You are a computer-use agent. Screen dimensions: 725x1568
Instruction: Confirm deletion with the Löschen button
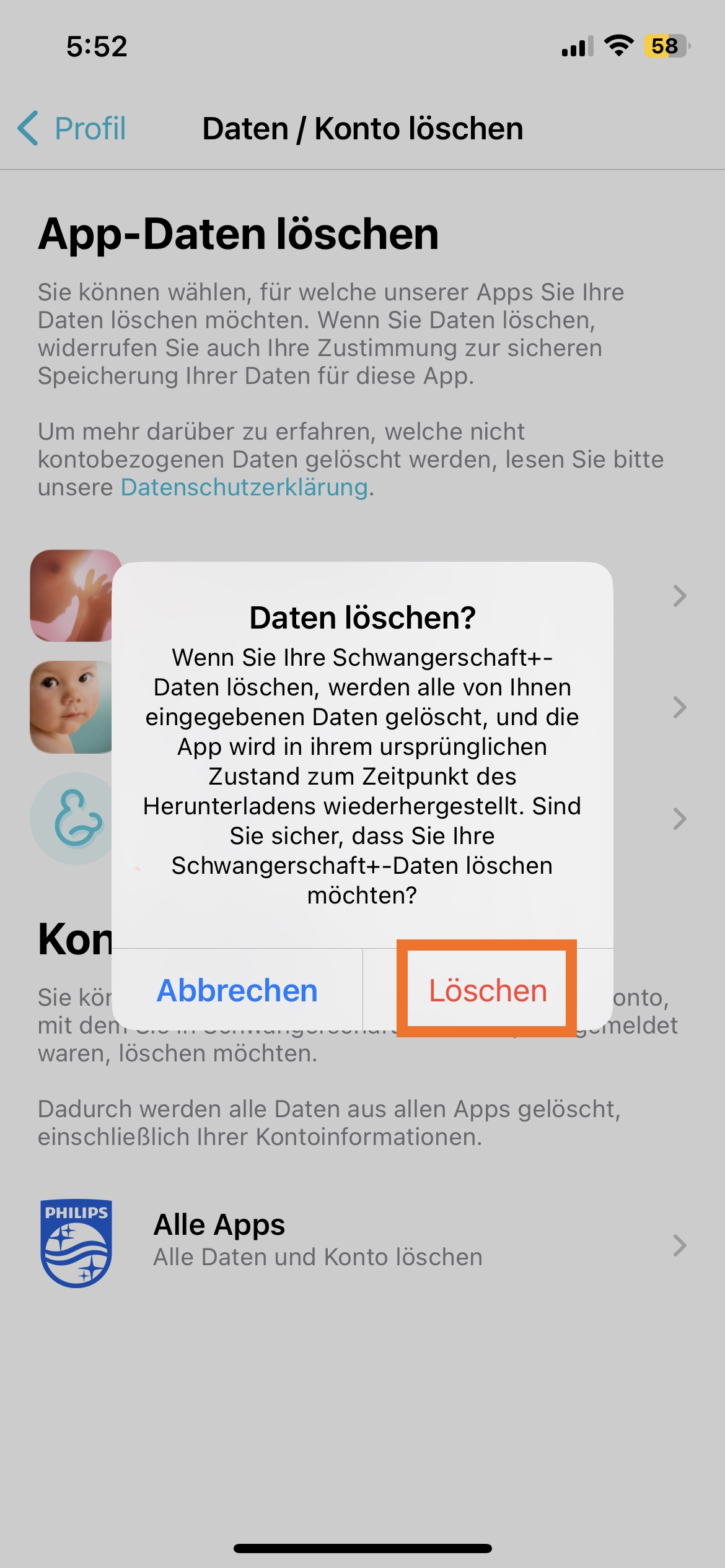pyautogui.click(x=488, y=990)
